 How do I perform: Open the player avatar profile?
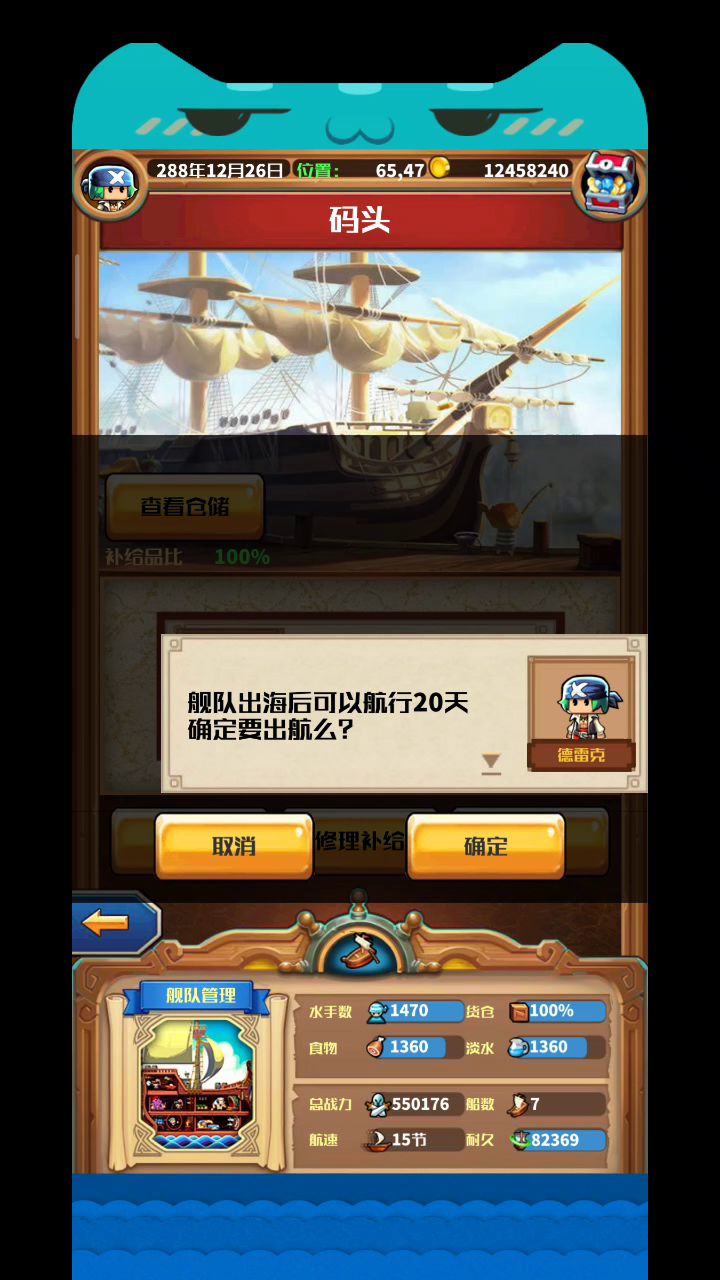[109, 187]
